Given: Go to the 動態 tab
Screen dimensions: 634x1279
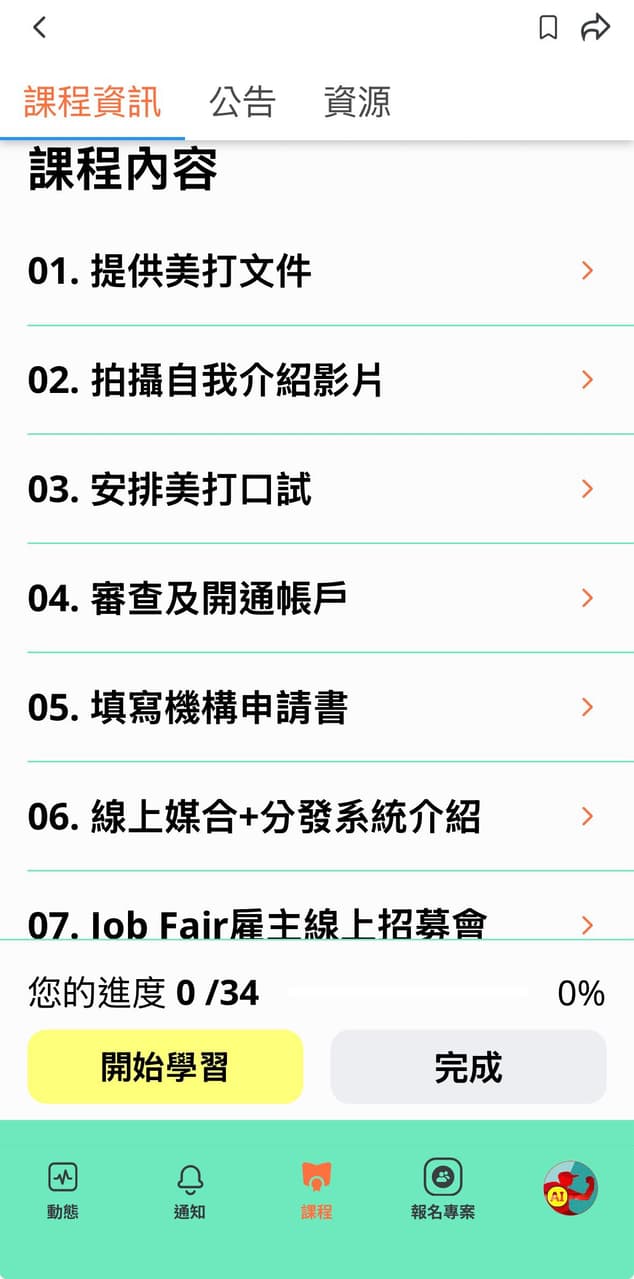Looking at the screenshot, I should coord(63,1190).
